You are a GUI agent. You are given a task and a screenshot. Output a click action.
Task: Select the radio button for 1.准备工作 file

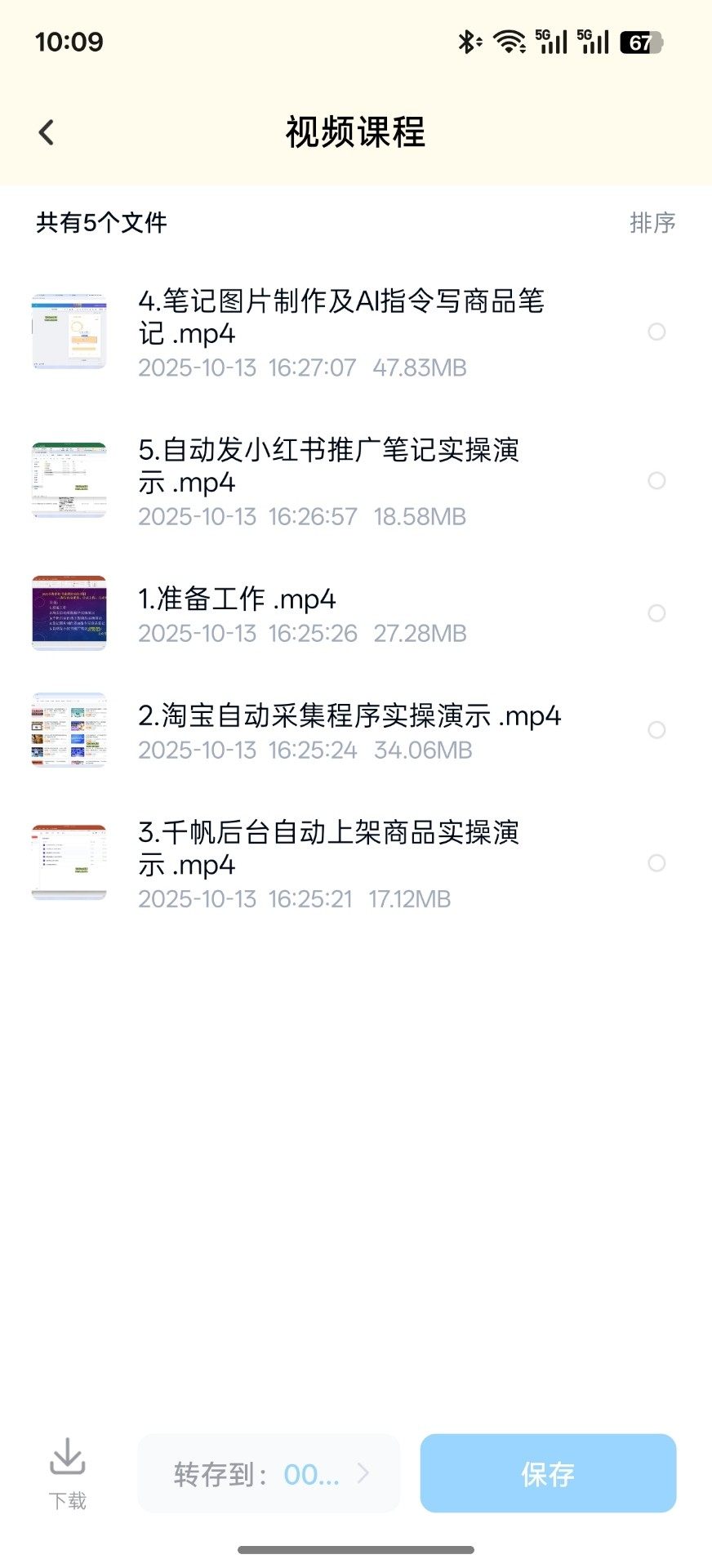point(656,613)
